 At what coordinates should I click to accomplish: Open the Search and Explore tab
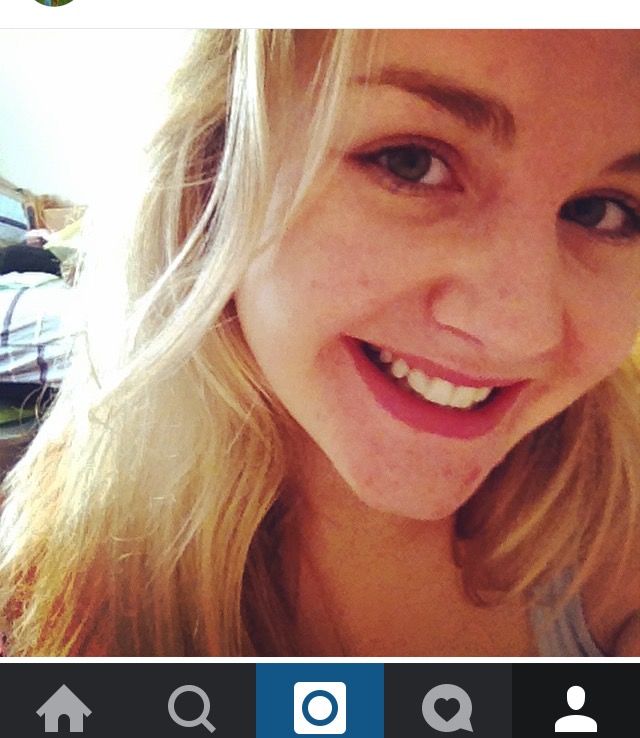click(x=191, y=708)
